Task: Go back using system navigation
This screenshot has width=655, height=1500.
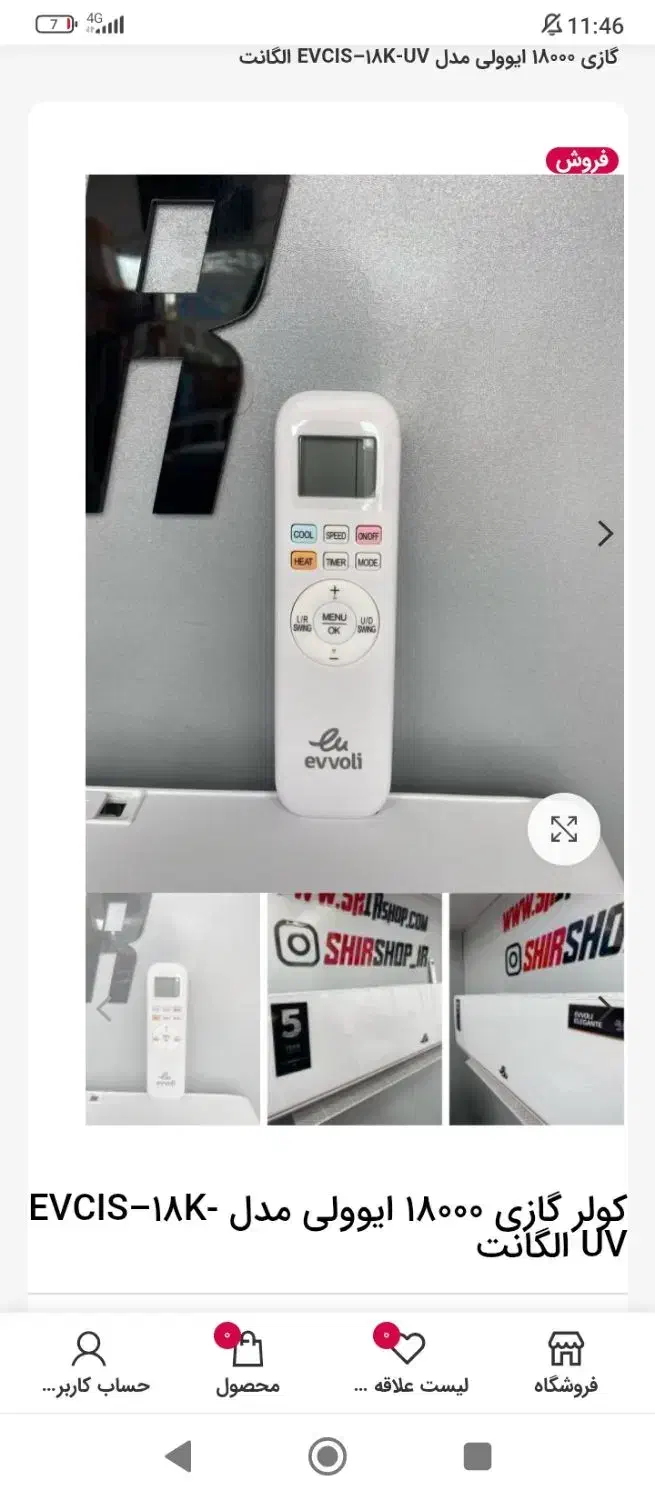Action: 179,1456
